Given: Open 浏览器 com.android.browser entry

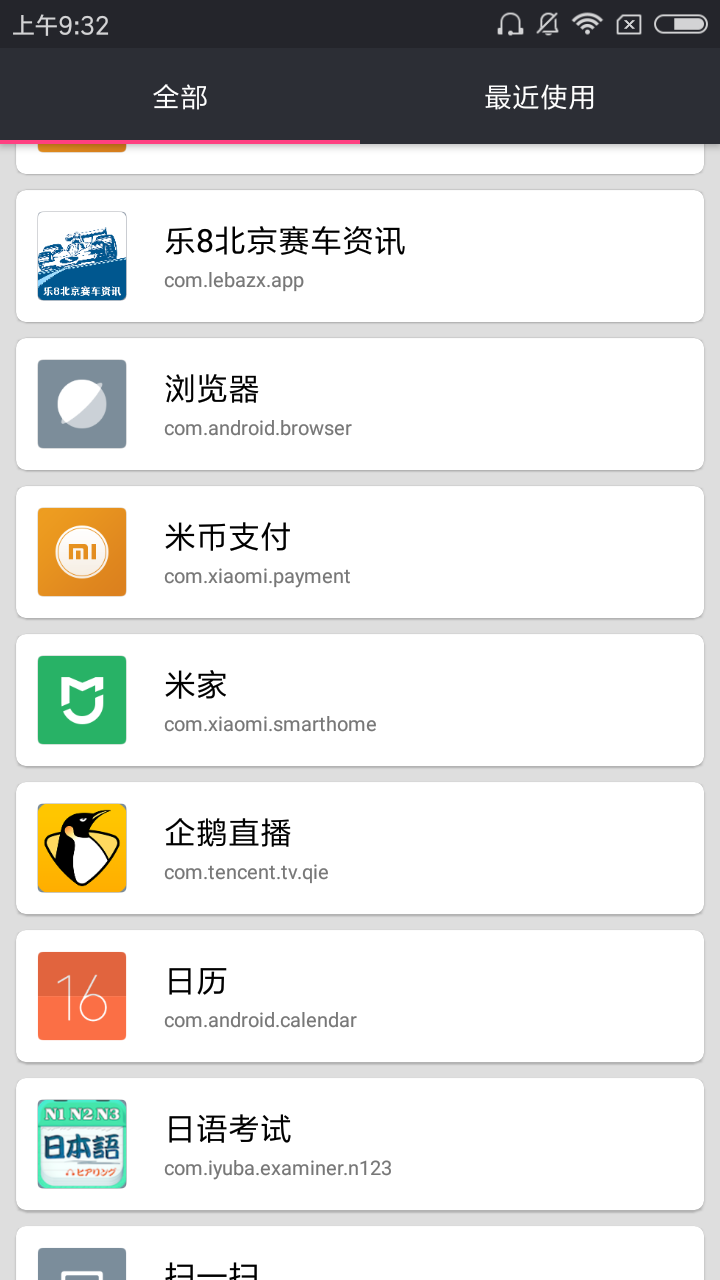Looking at the screenshot, I should click(360, 404).
